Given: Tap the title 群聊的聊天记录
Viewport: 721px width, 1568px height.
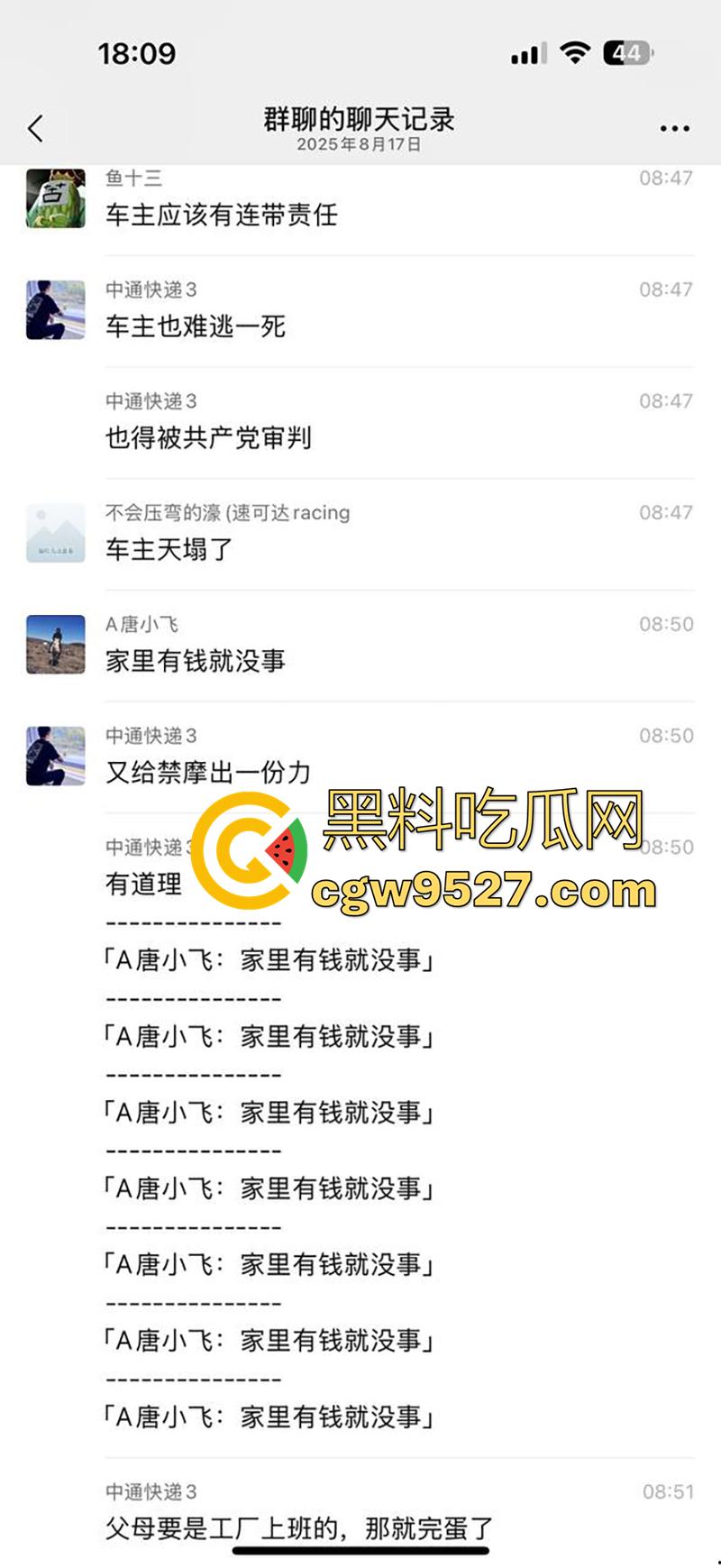Looking at the screenshot, I should (x=360, y=118).
